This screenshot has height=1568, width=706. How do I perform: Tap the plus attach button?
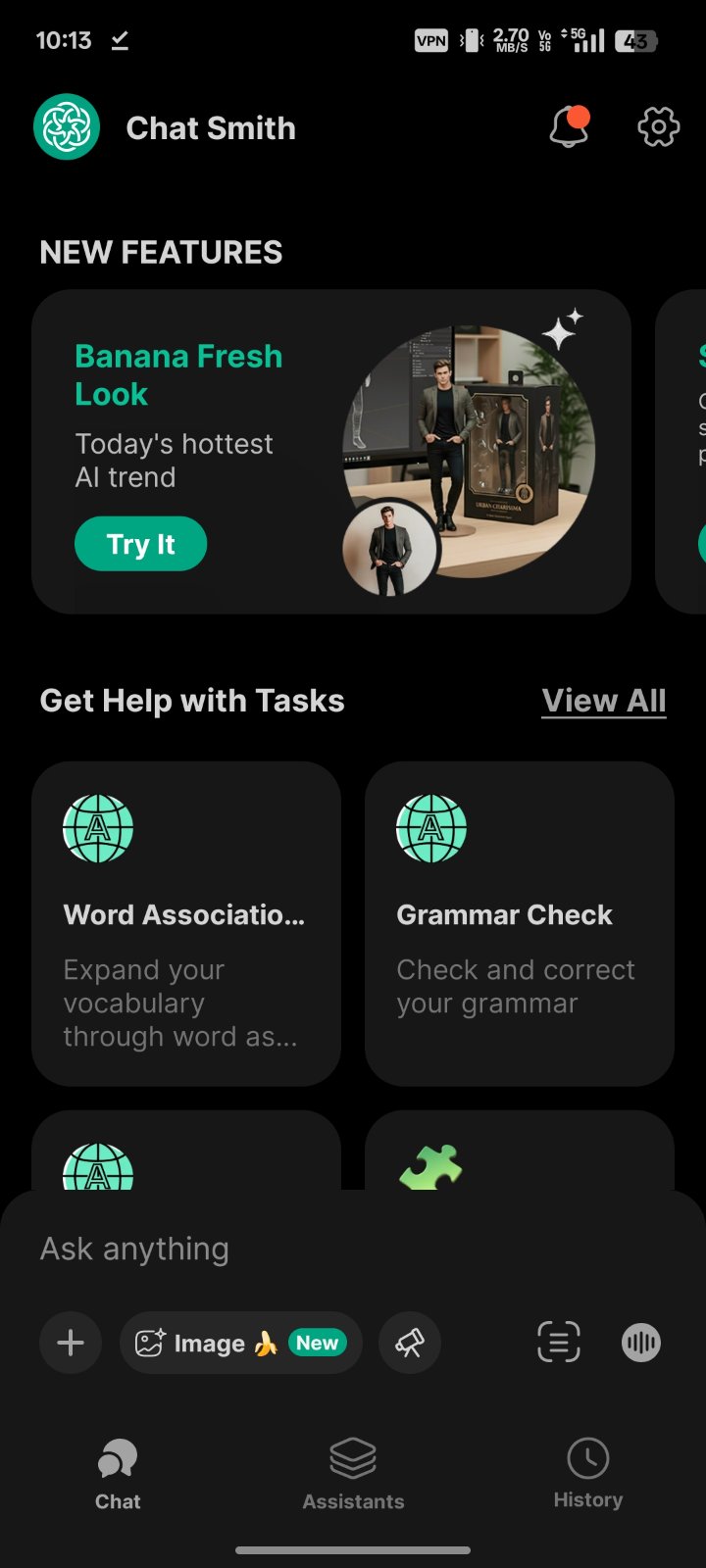(71, 1343)
